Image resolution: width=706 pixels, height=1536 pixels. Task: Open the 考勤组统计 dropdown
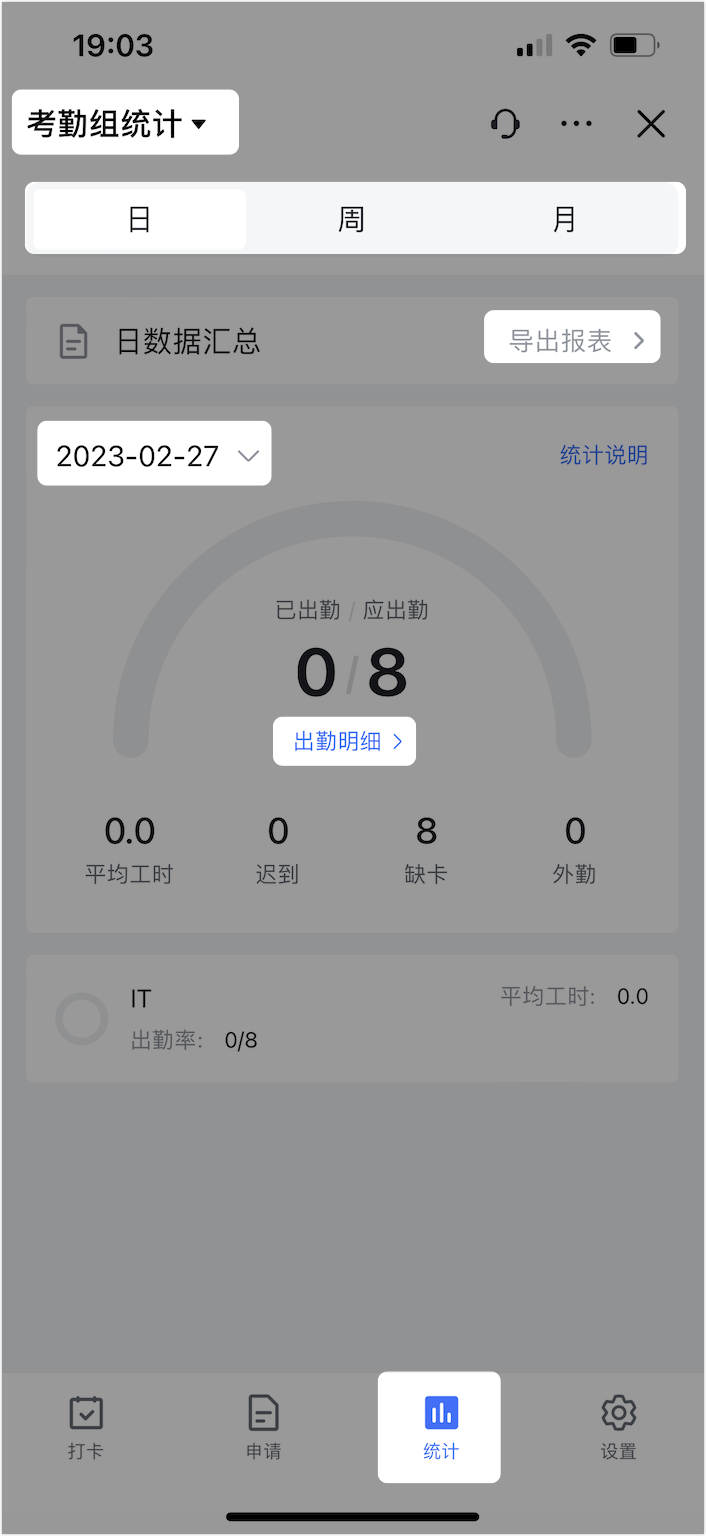[125, 122]
